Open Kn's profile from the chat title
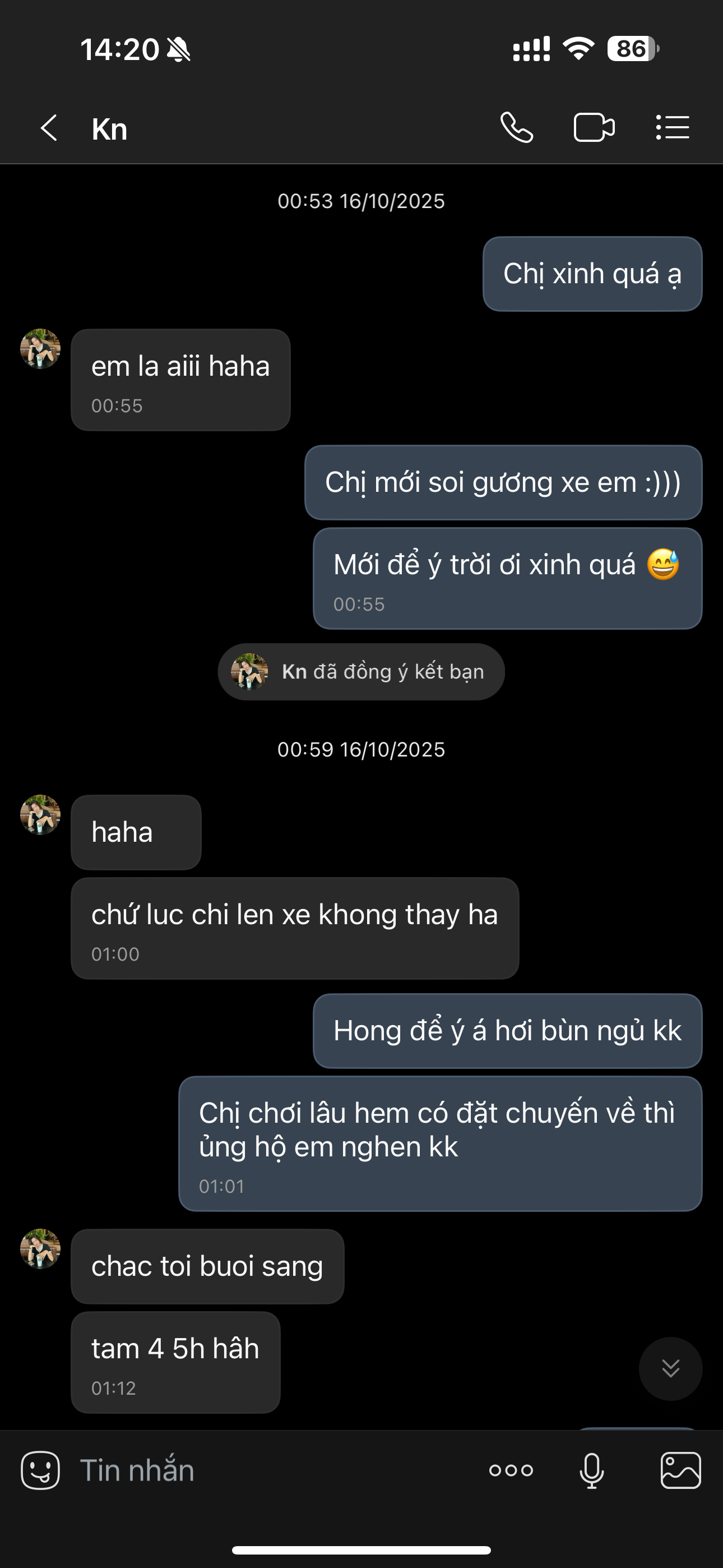This screenshot has width=723, height=1568. (x=109, y=129)
